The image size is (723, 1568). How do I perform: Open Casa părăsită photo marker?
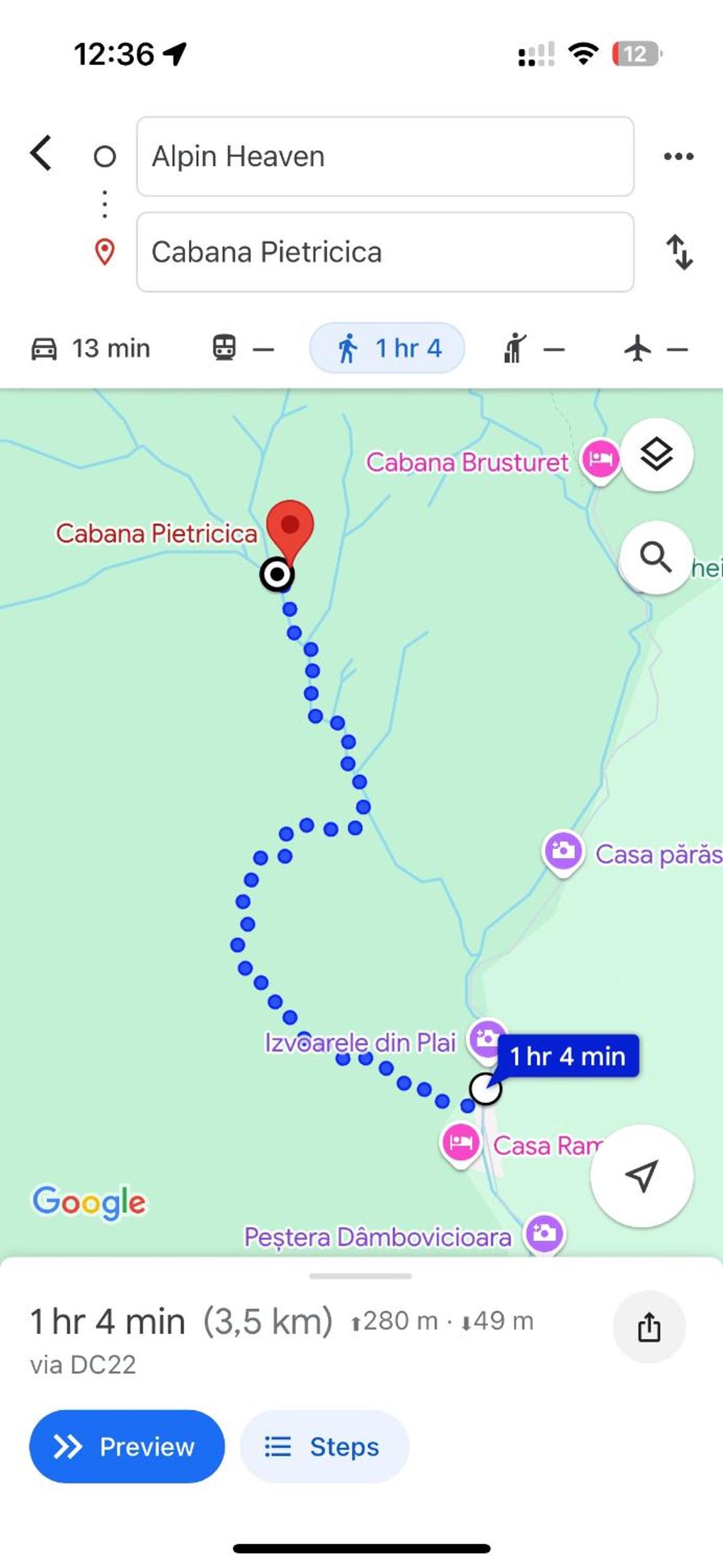(563, 853)
